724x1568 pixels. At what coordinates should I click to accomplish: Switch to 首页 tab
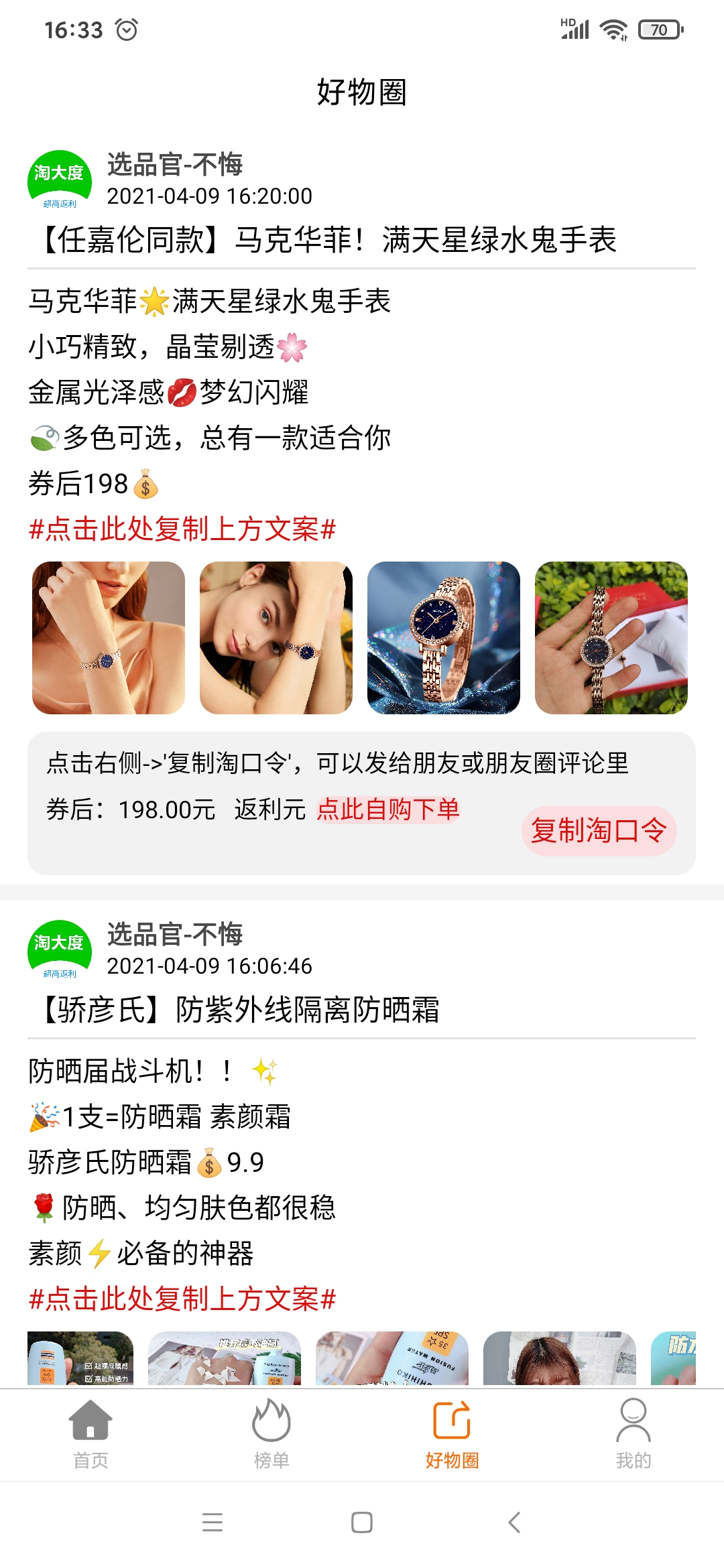(90, 1434)
